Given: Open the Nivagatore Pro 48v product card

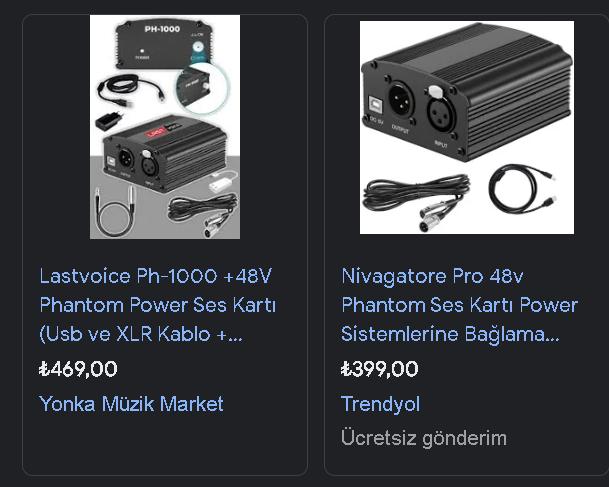Looking at the screenshot, I should (459, 304).
